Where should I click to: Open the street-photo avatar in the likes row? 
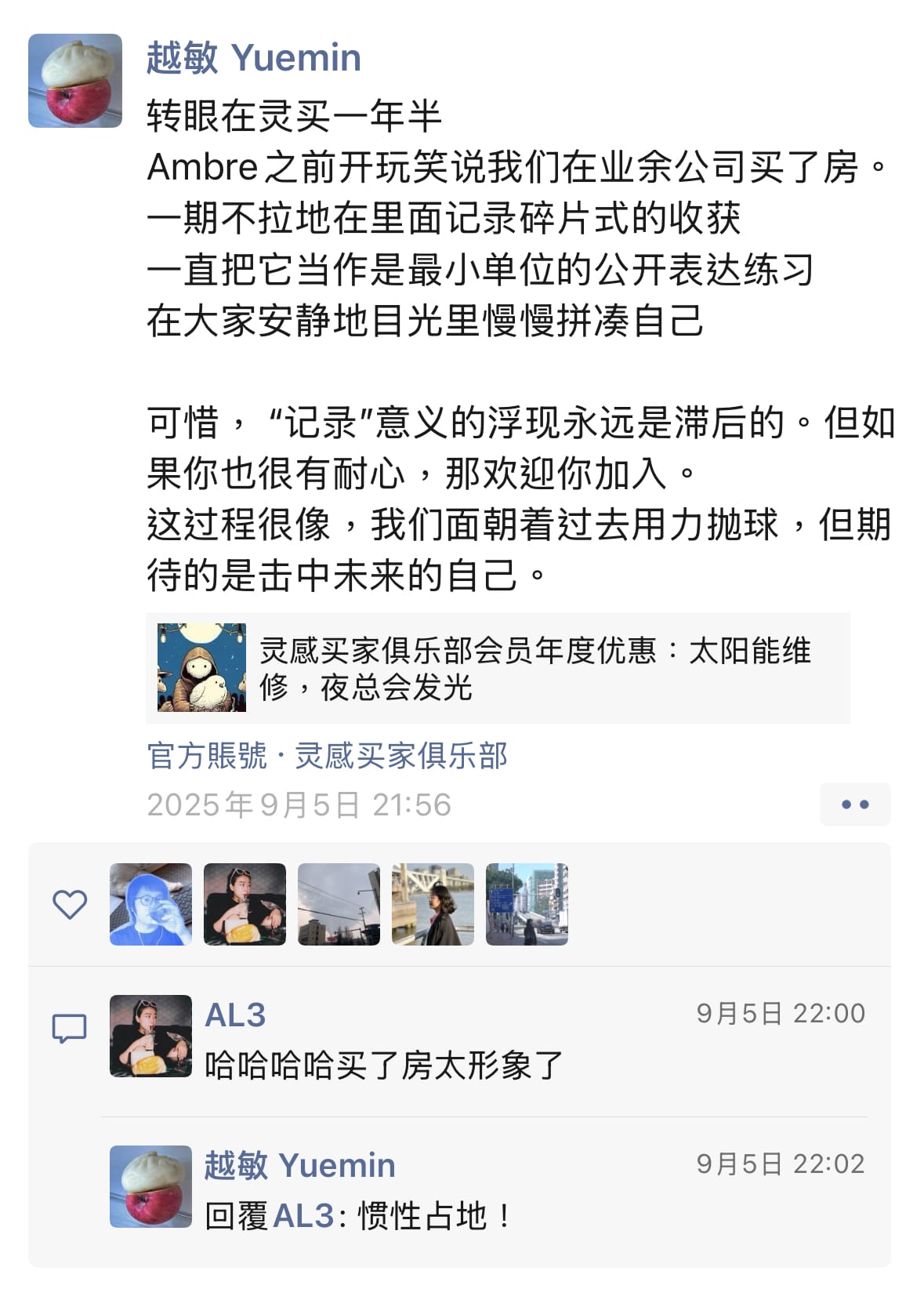527,904
